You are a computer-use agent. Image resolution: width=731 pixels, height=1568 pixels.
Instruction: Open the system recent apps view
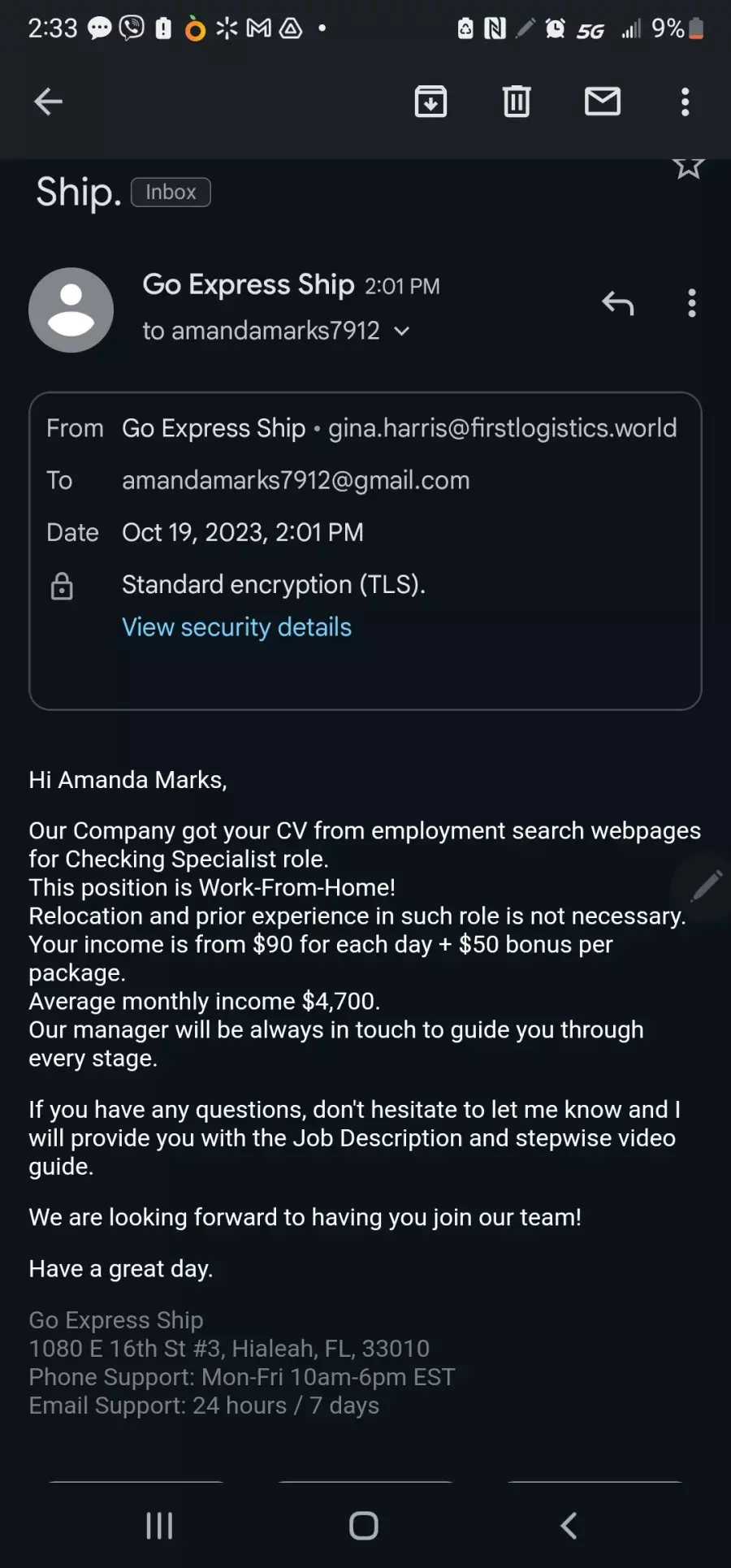(x=159, y=1526)
